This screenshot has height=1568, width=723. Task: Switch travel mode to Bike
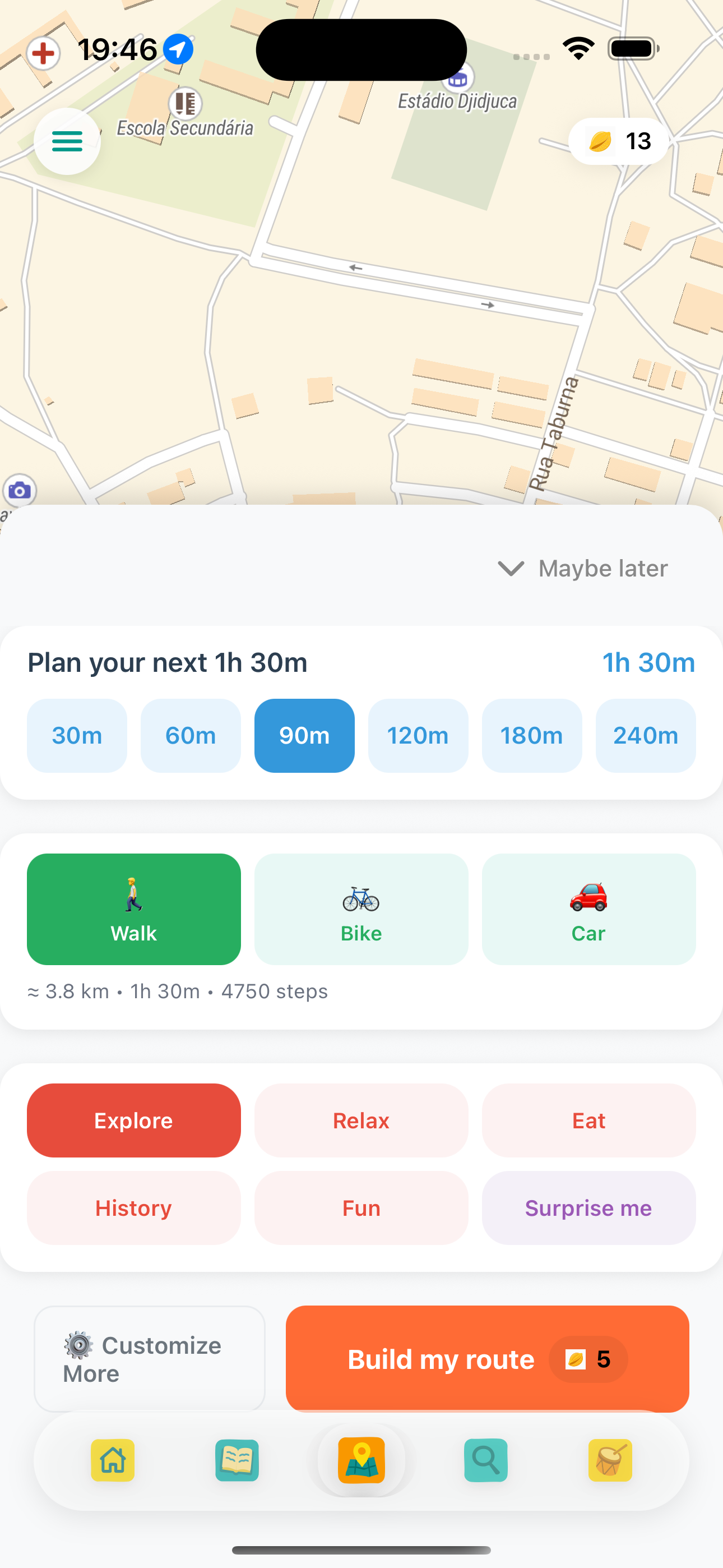[361, 909]
